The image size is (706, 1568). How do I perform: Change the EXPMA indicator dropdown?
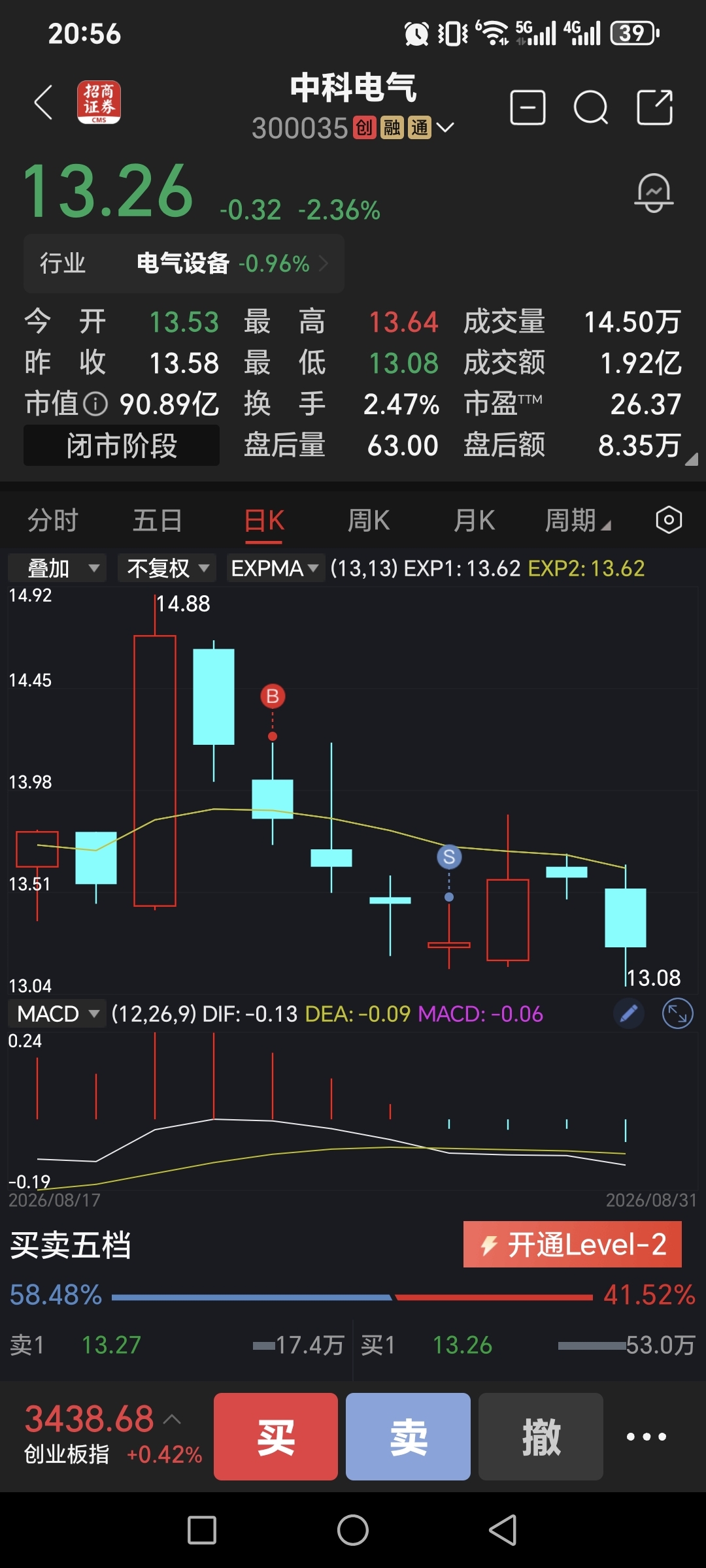click(275, 568)
